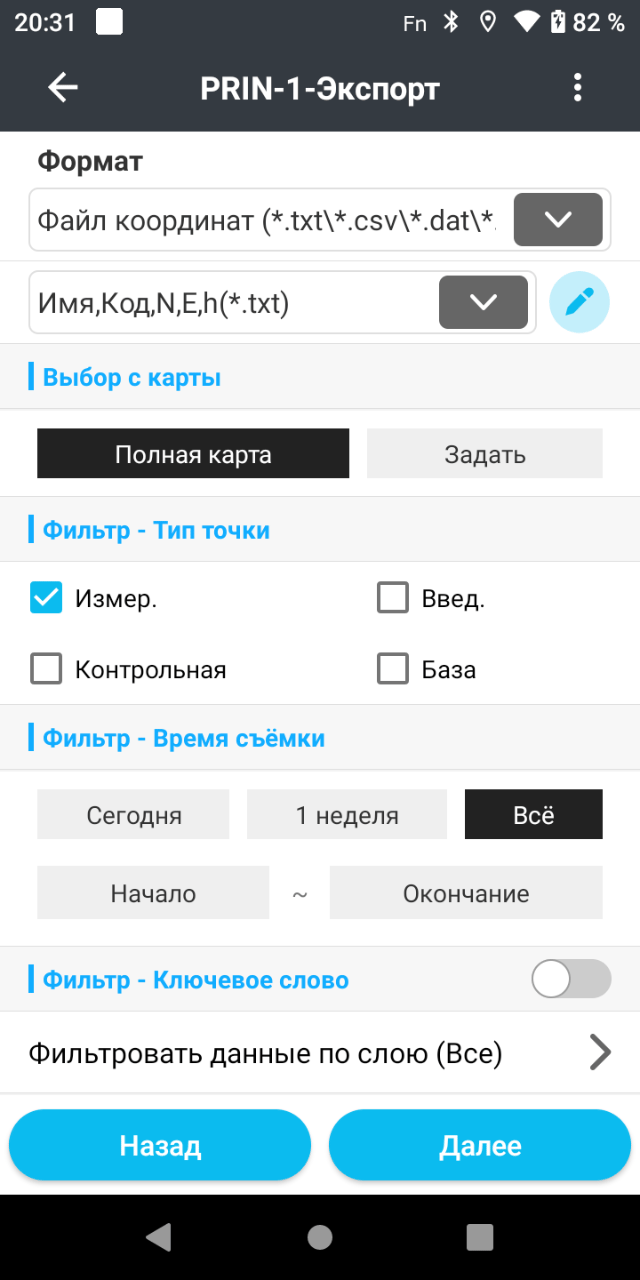Check the Введ. point type

[x=393, y=598]
